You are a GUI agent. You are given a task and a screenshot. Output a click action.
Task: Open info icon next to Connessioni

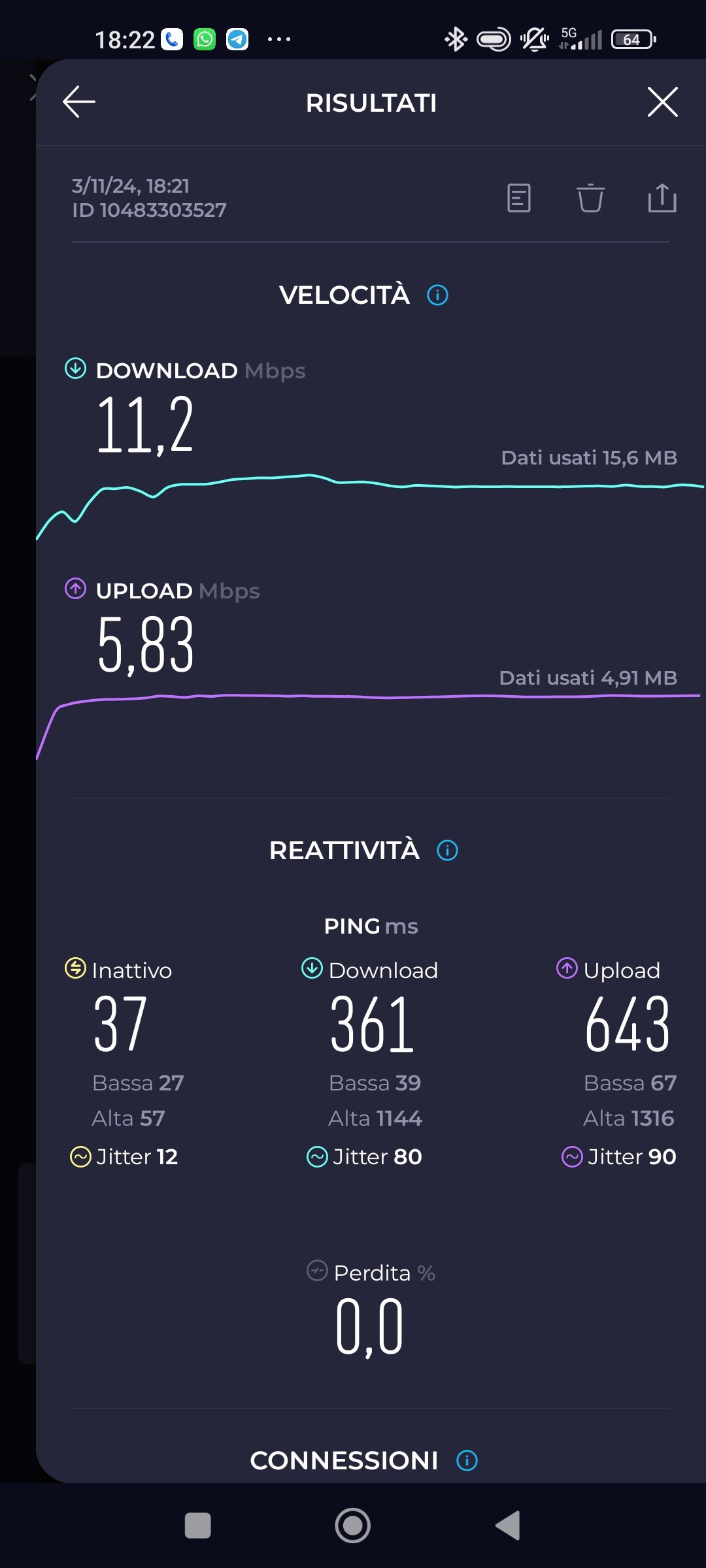(467, 1460)
